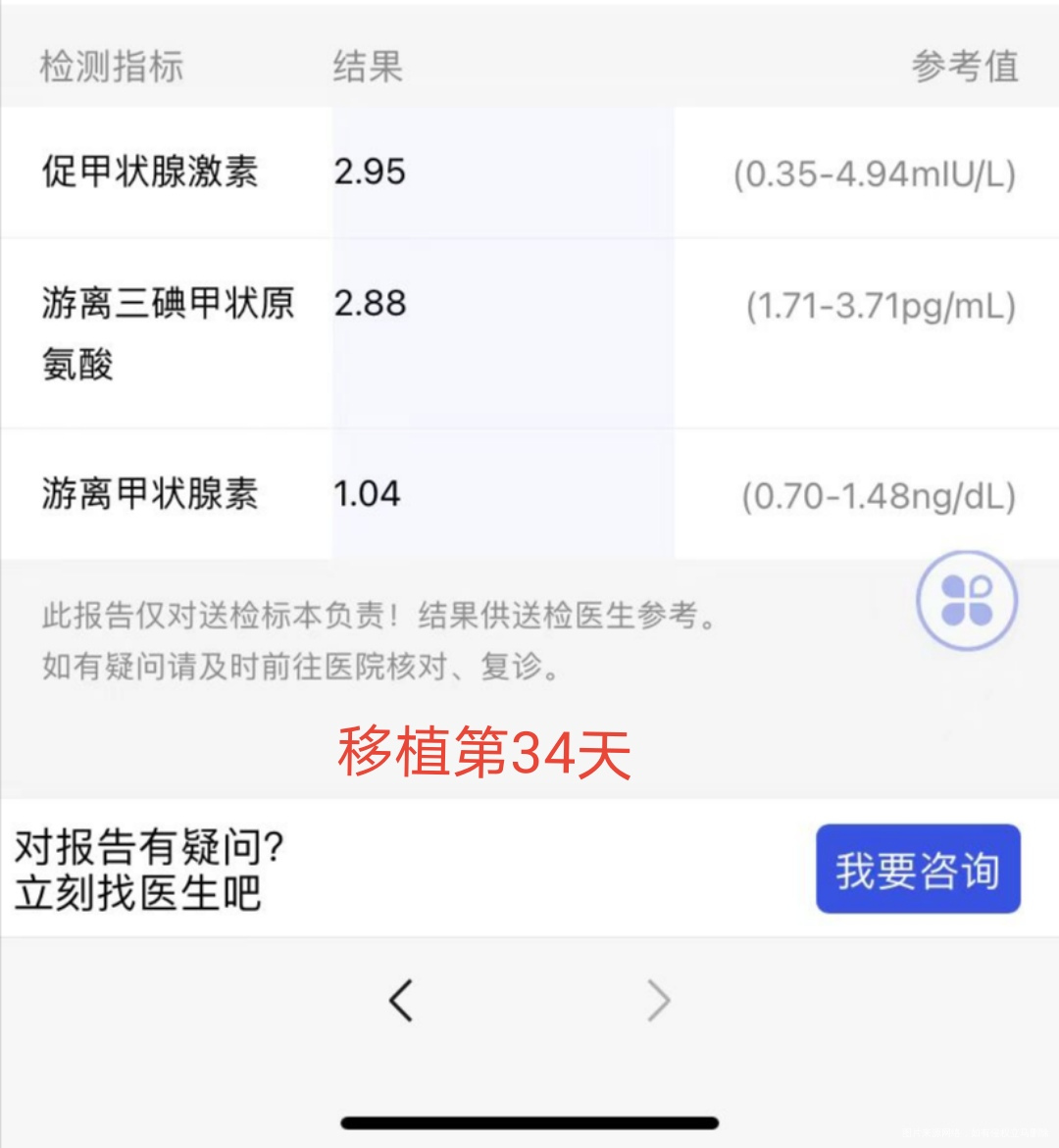This screenshot has width=1059, height=1148.
Task: Click the 1.04 result value
Action: click(x=367, y=495)
